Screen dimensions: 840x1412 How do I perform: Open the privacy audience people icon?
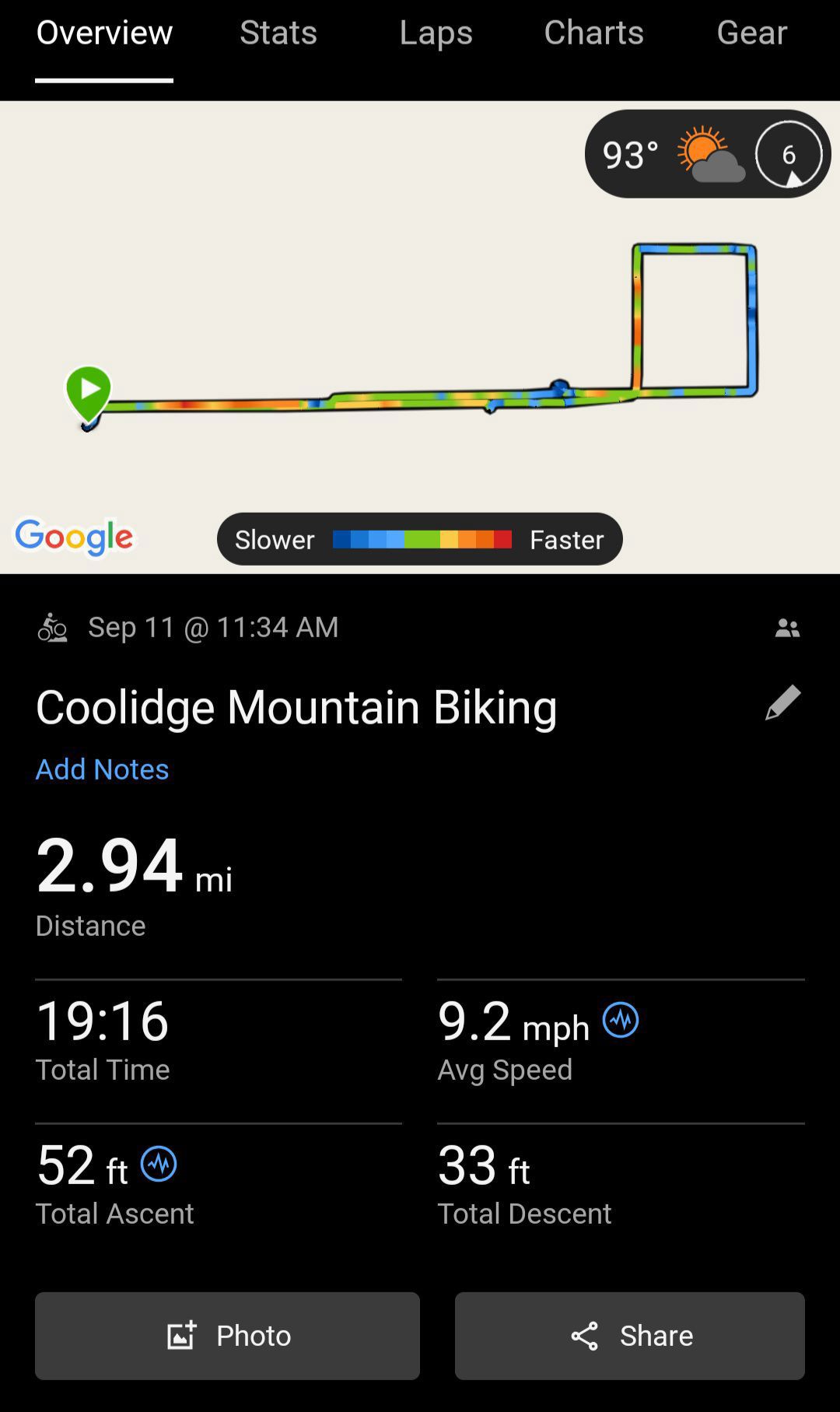787,628
